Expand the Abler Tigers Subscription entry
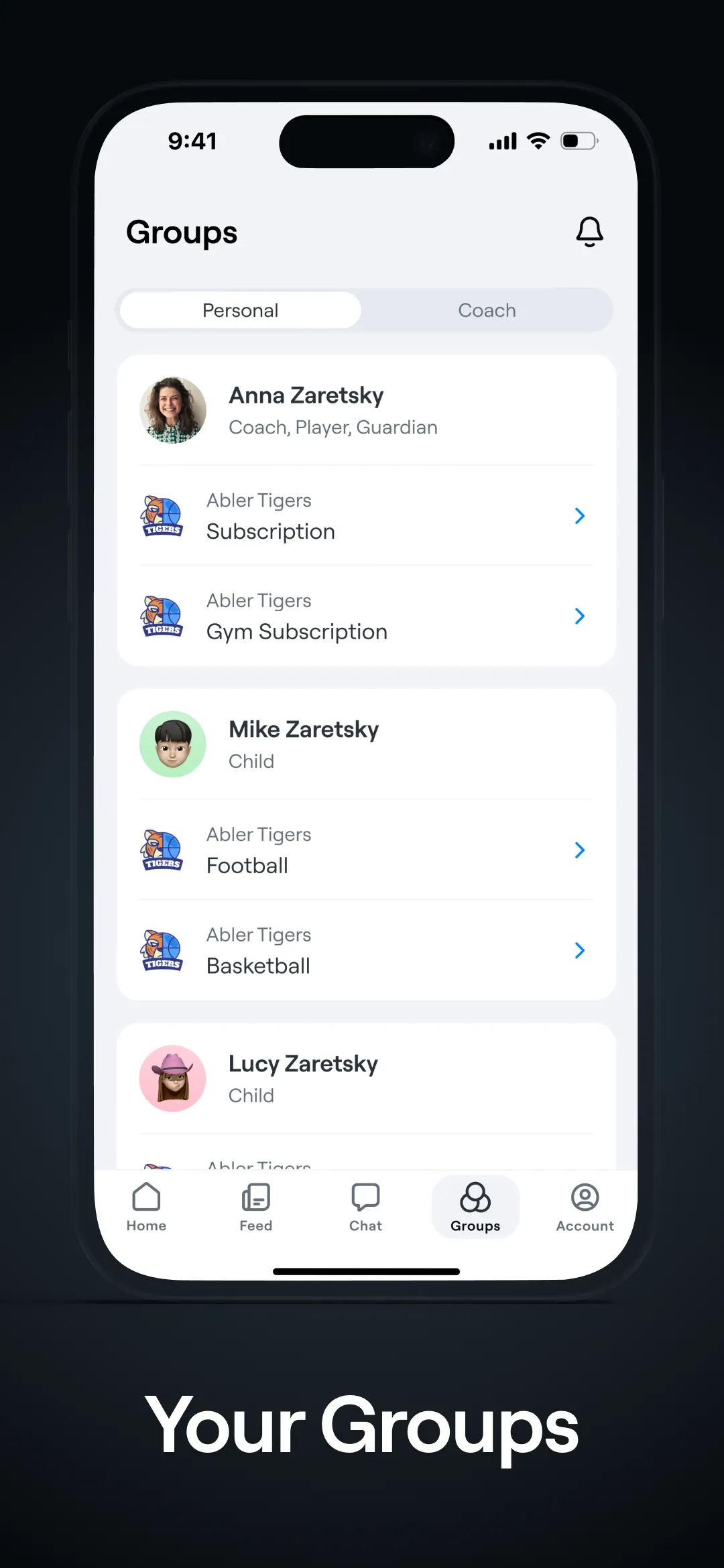Viewport: 724px width, 1568px height. [579, 516]
